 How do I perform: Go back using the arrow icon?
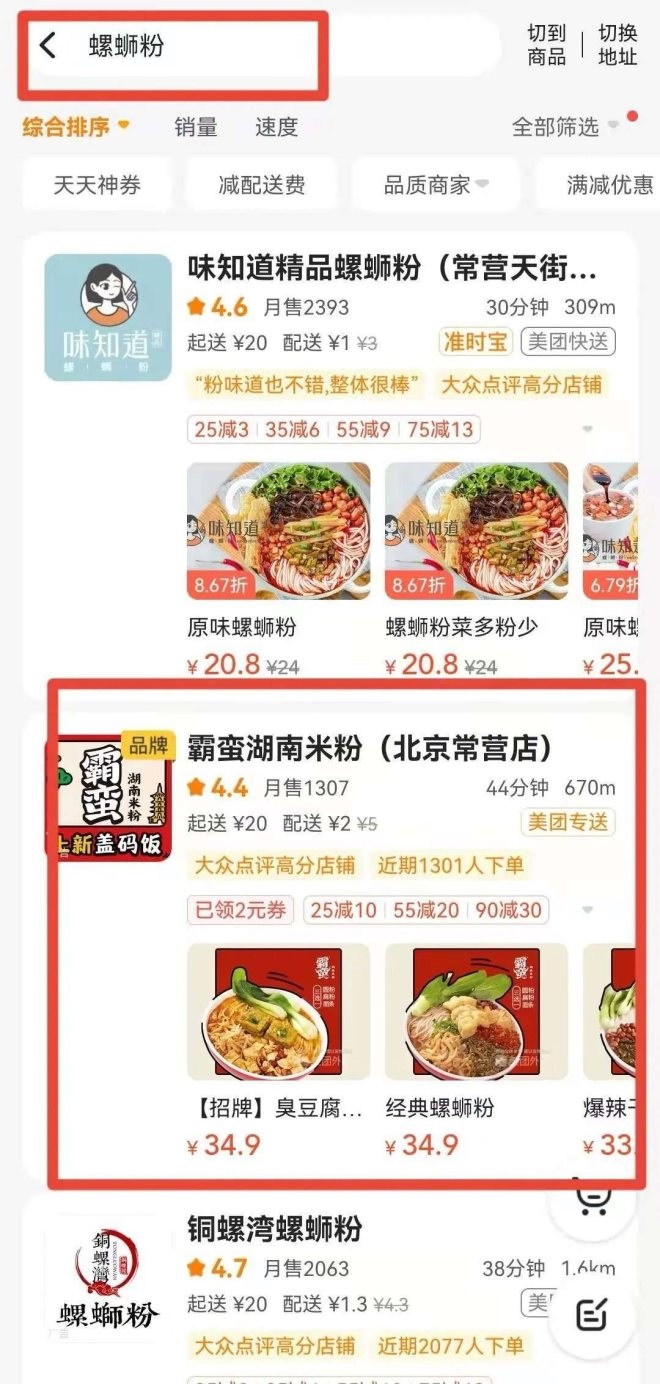[47, 45]
